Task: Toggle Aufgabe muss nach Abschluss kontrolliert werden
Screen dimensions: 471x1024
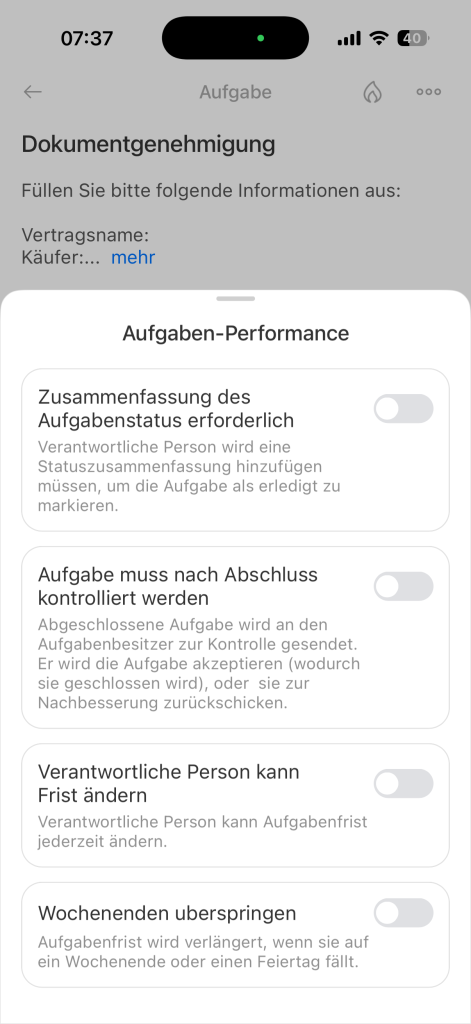Action: [x=403, y=586]
